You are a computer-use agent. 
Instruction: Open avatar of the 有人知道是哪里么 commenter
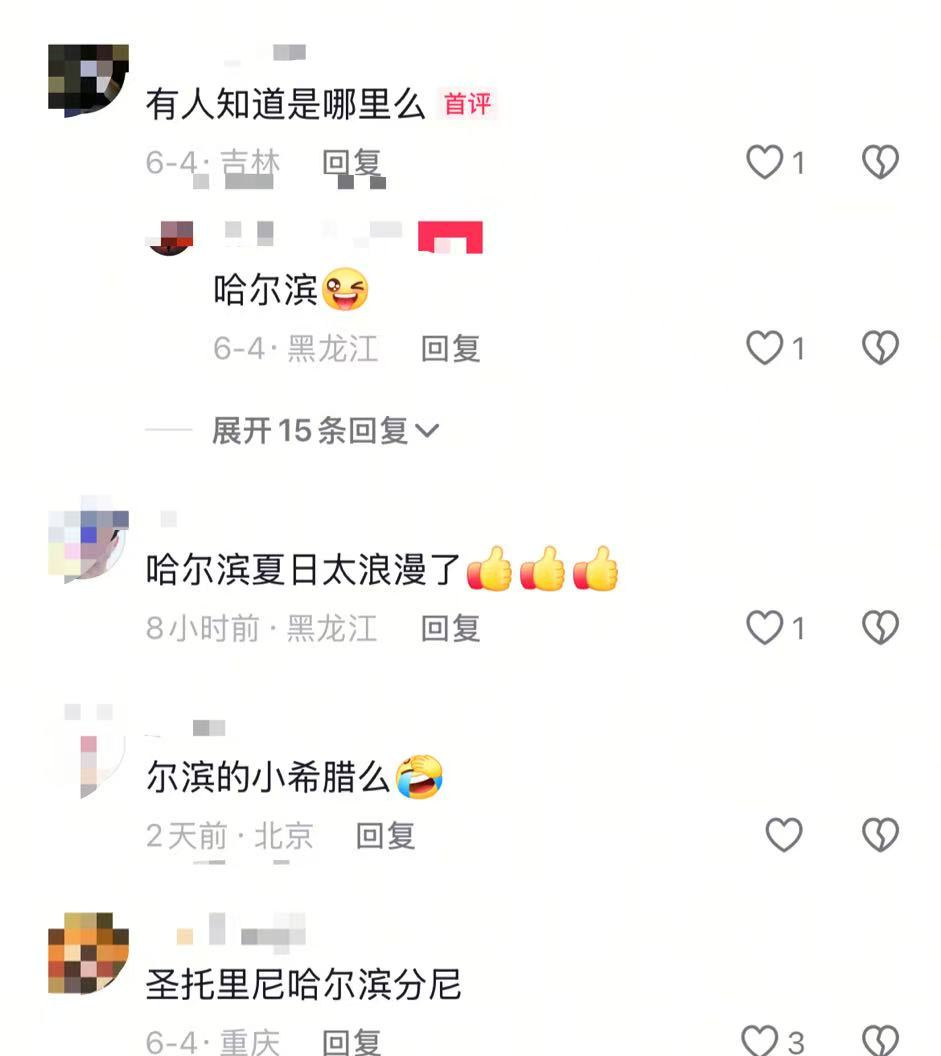coord(88,80)
